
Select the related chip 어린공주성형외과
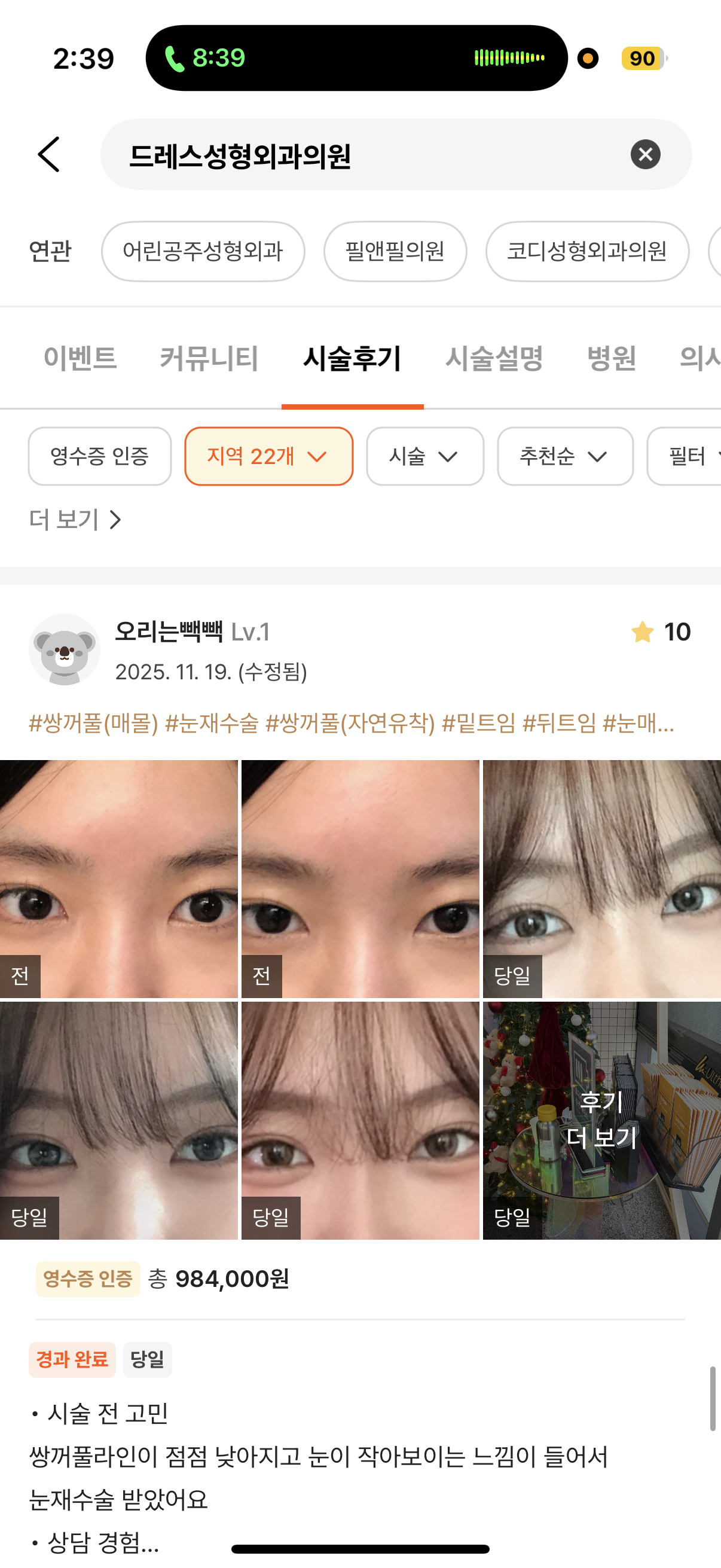point(203,251)
